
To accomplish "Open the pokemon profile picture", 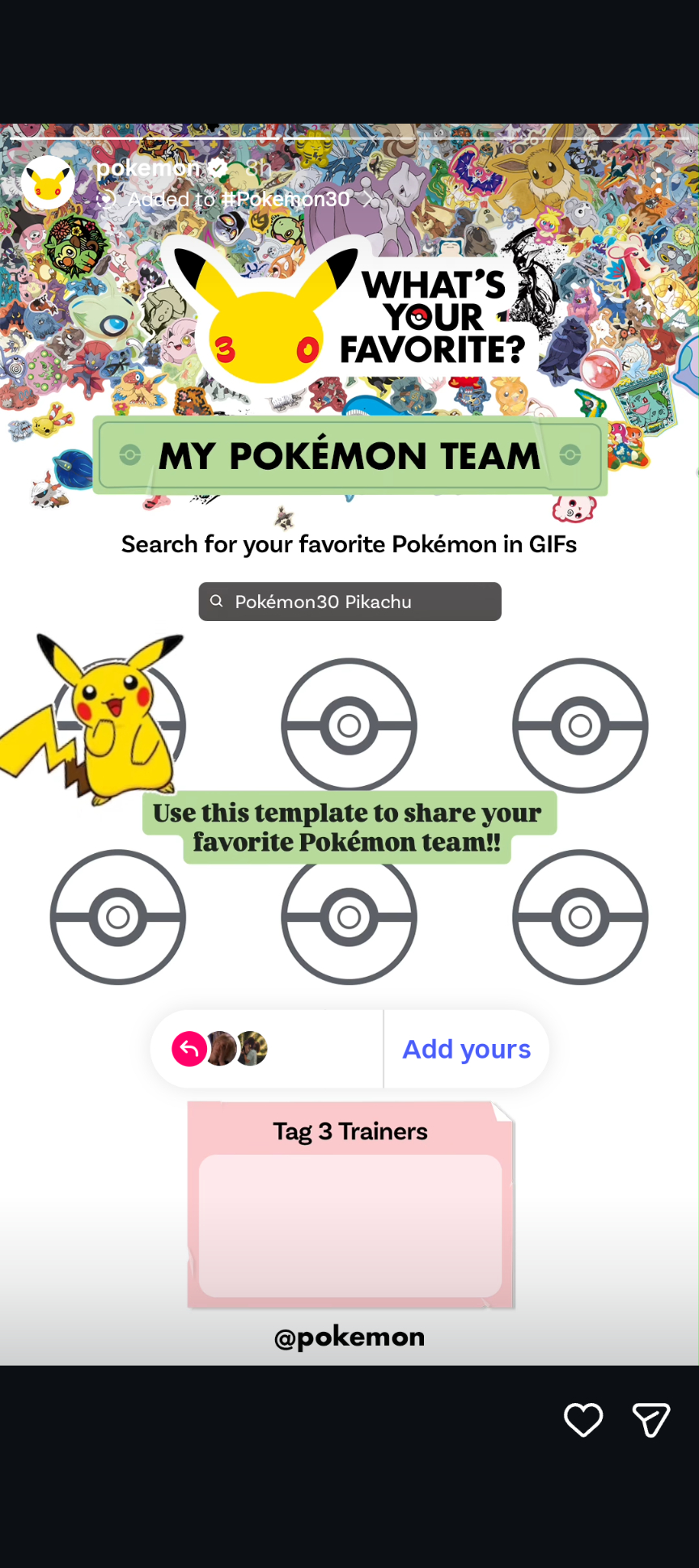I will point(48,183).
